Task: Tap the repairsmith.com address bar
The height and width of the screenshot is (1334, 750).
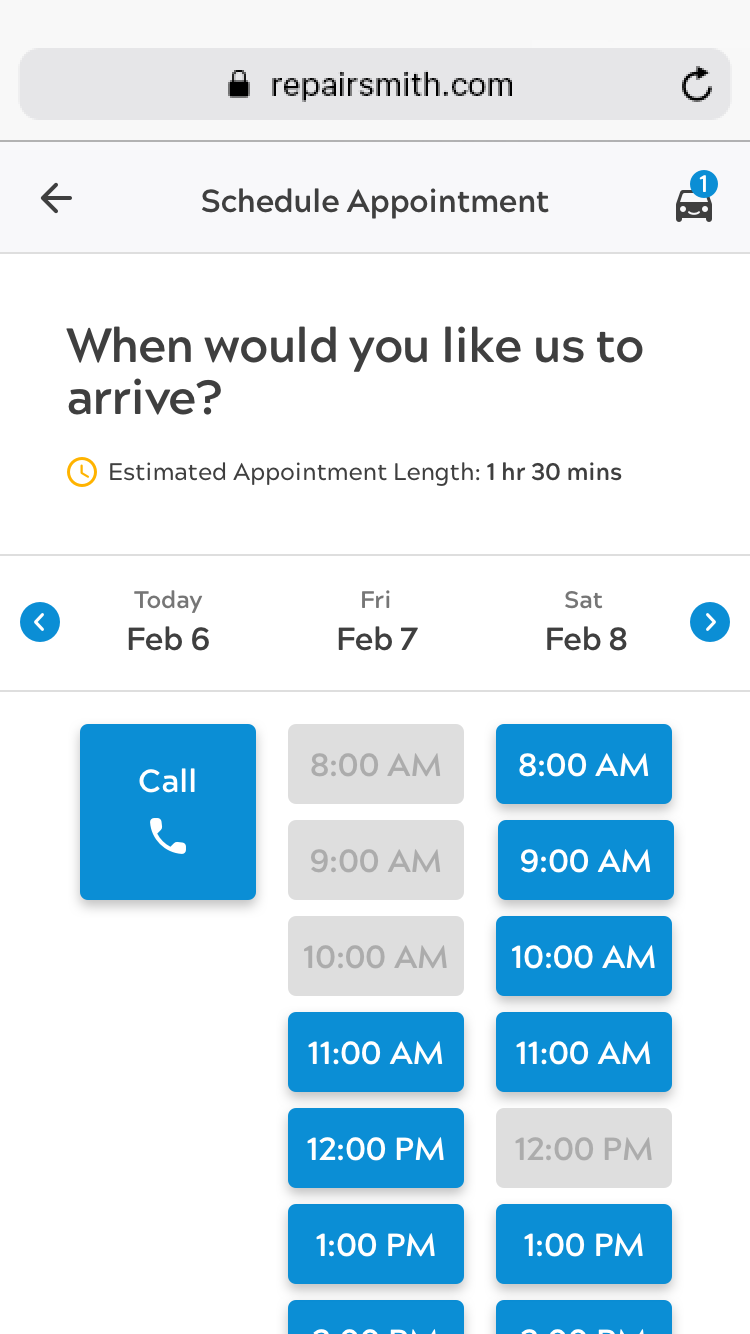Action: pos(374,85)
